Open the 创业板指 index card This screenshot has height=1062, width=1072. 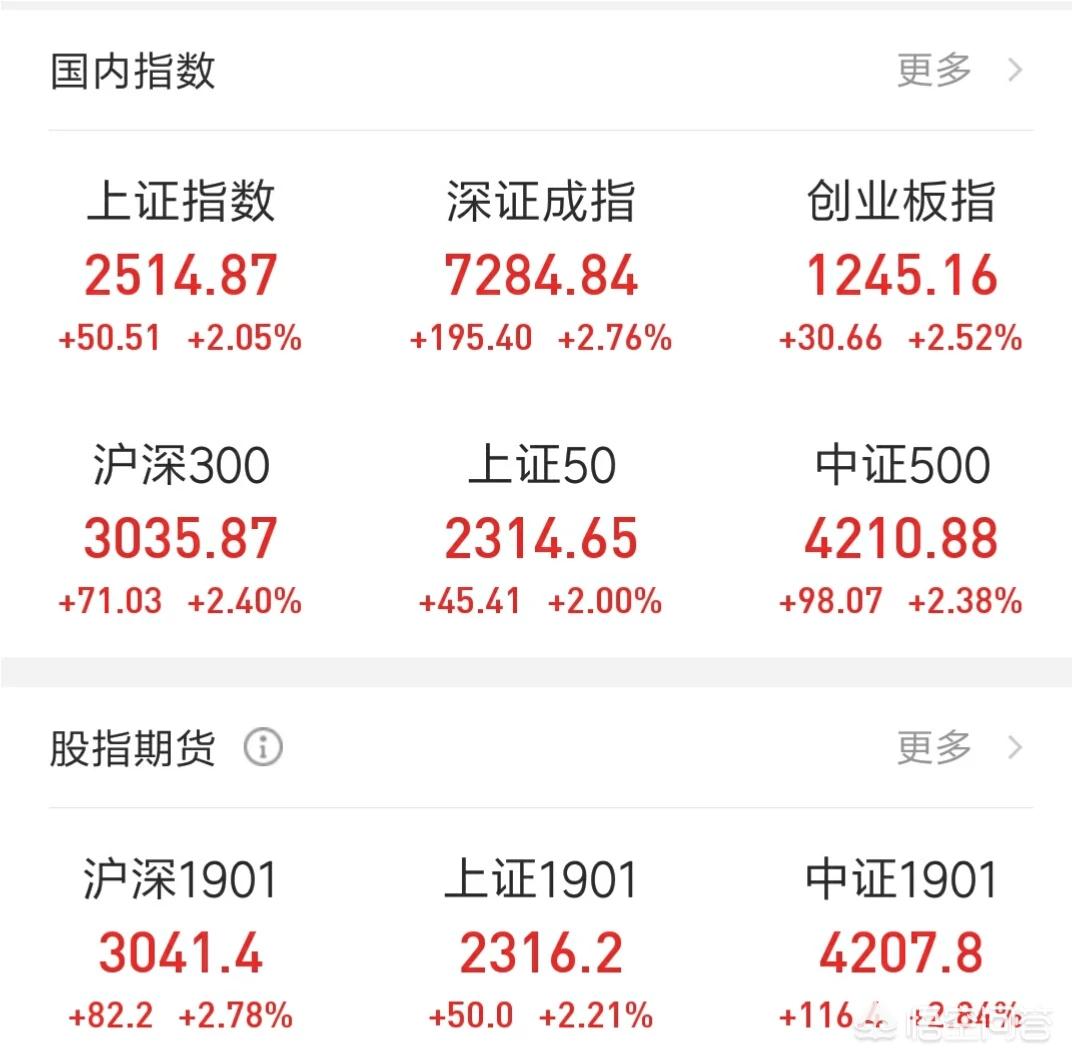coord(901,267)
